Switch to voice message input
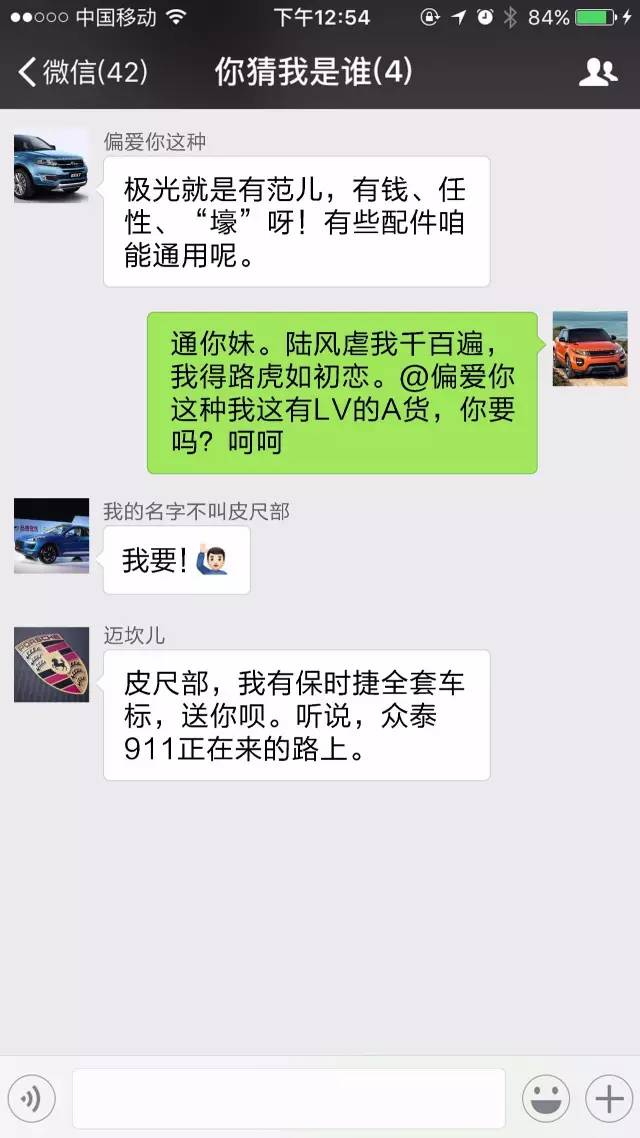 click(x=32, y=1099)
